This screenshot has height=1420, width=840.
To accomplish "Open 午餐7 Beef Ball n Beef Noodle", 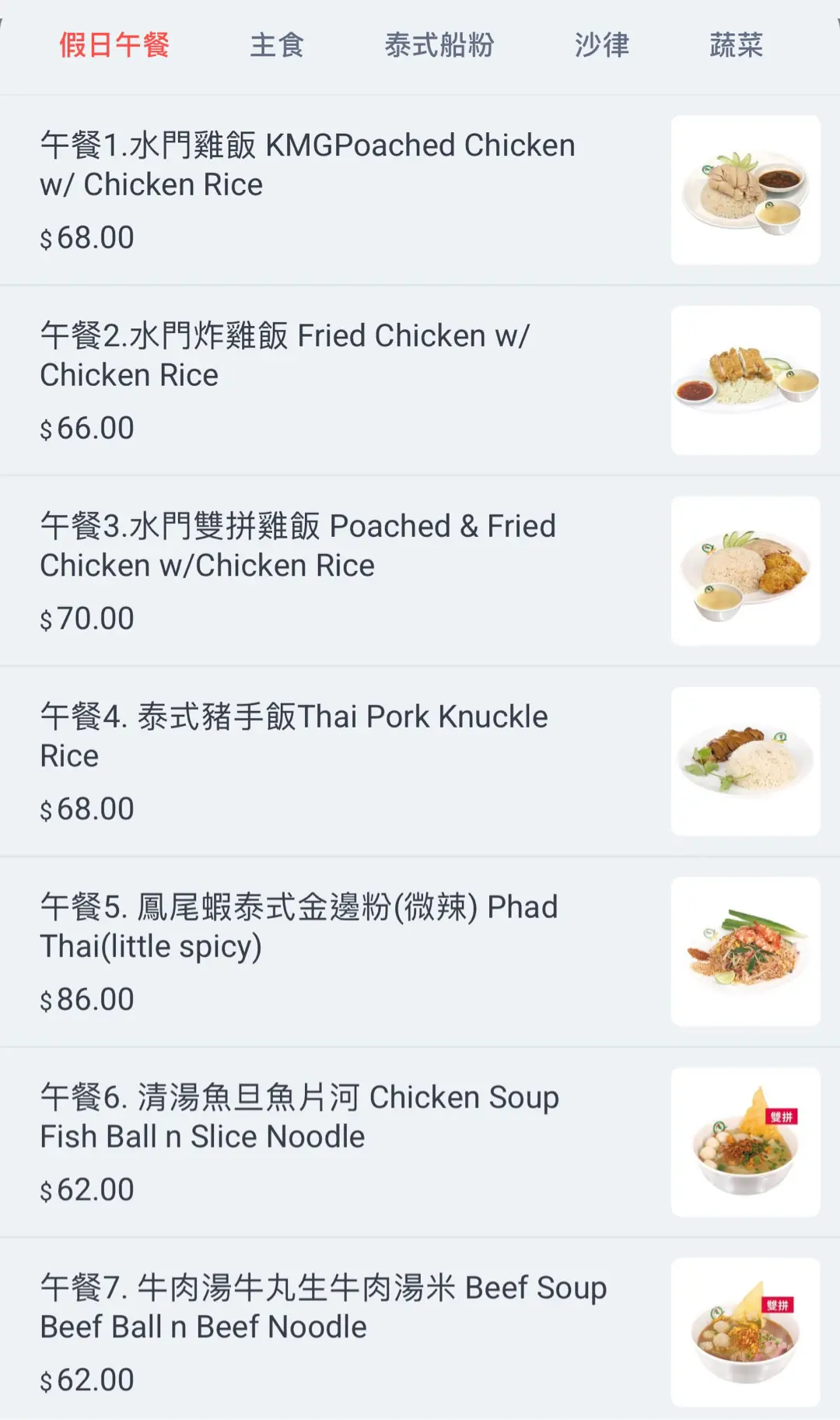I will coord(323,1307).
